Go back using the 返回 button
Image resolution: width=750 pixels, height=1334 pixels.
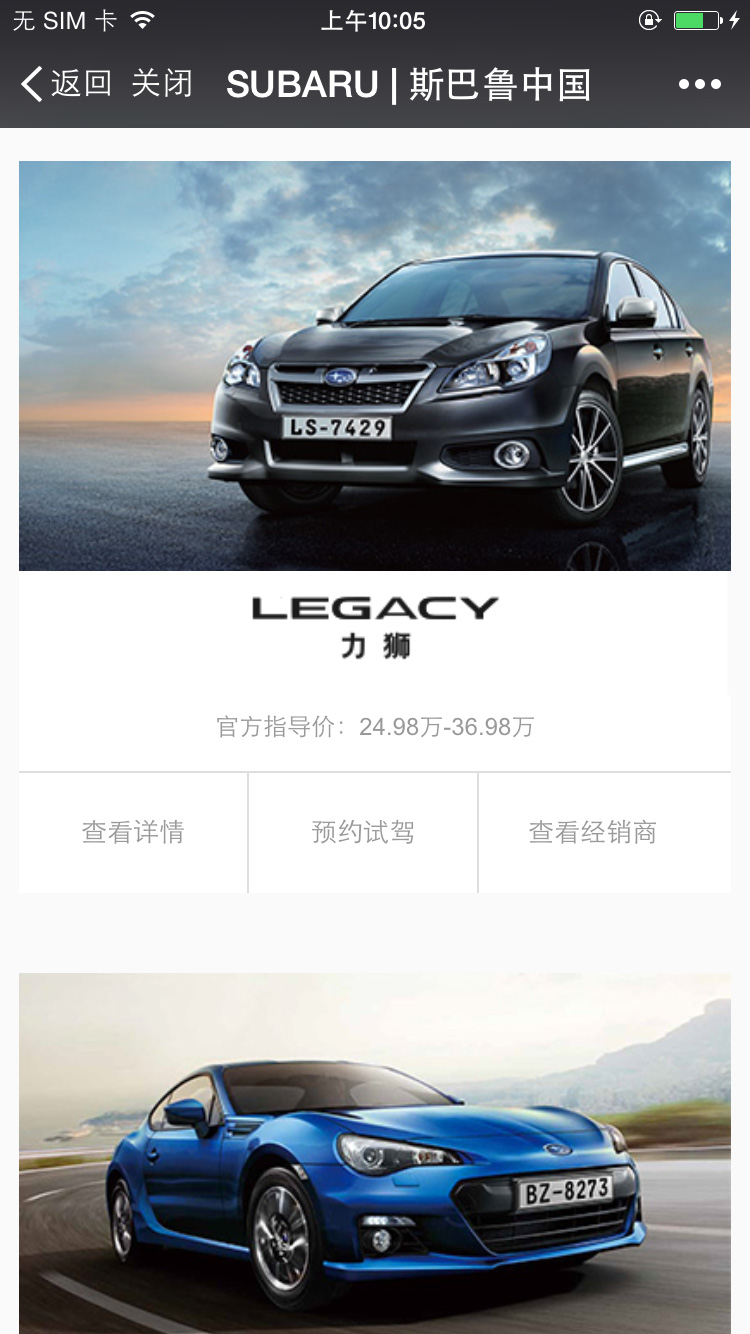click(66, 84)
